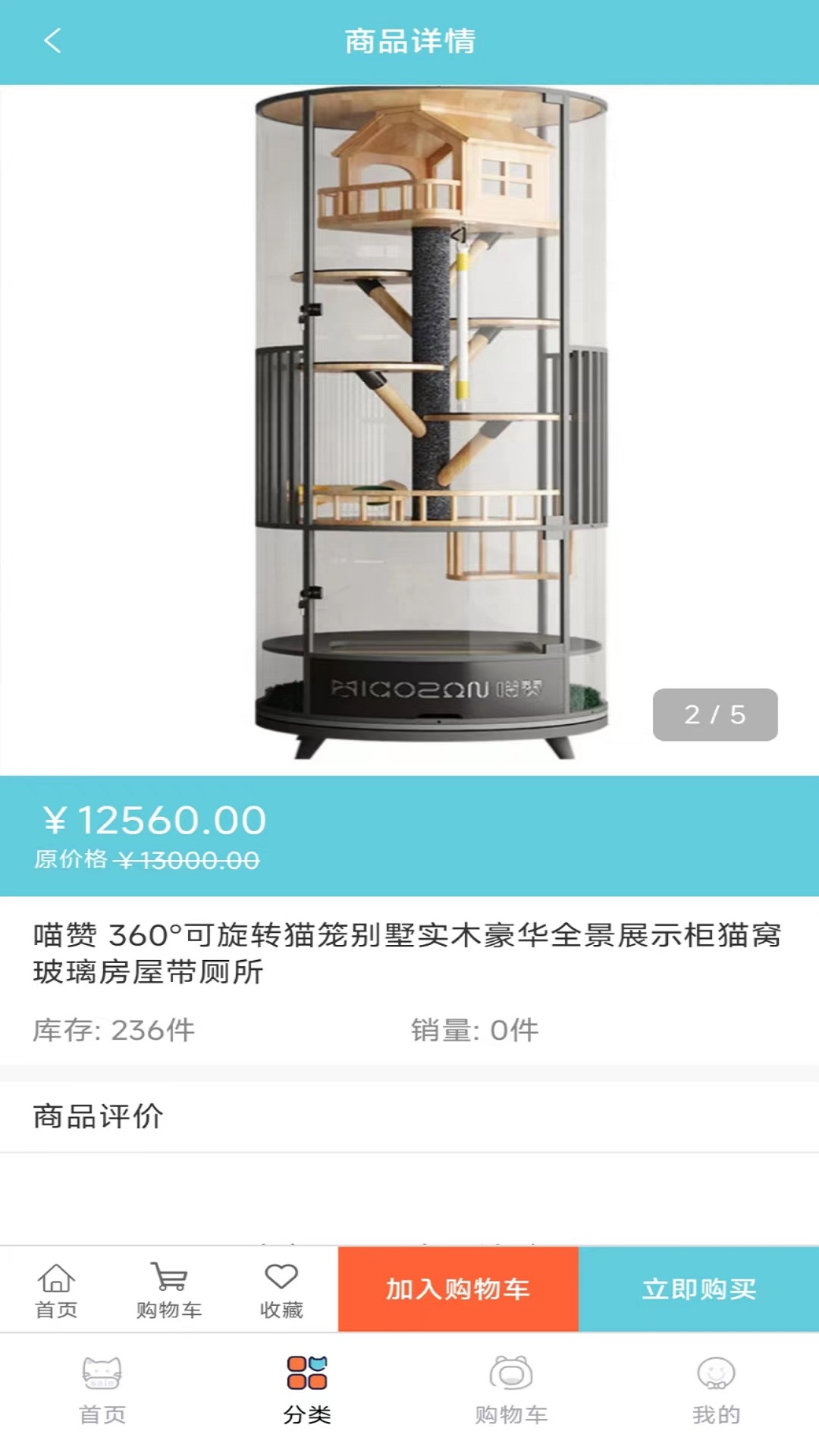Screen dimensions: 819x1456
Task: Click the product photo of the cat cage
Action: coord(409,425)
